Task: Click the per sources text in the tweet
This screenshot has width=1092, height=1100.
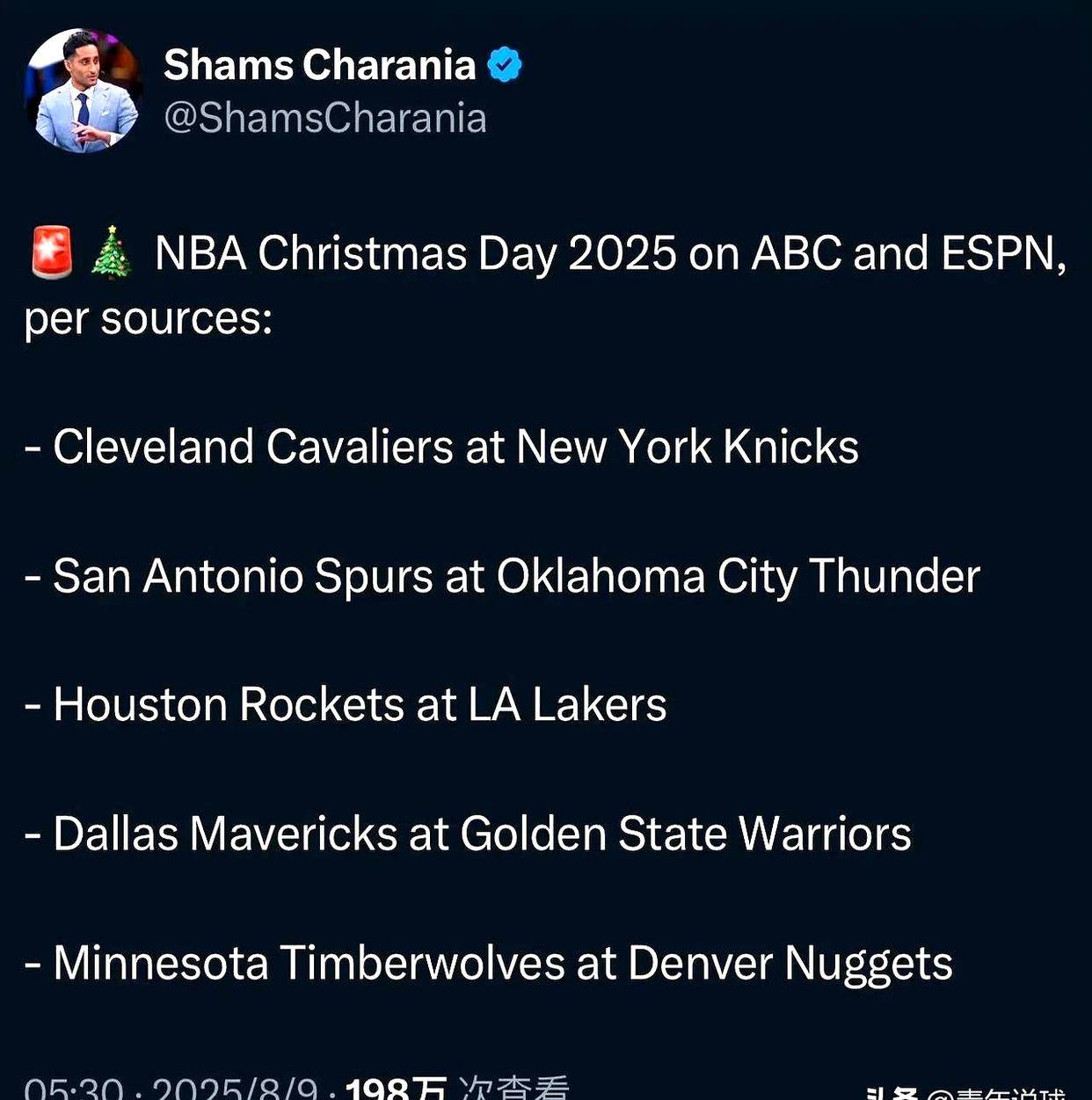Action: click(x=147, y=317)
